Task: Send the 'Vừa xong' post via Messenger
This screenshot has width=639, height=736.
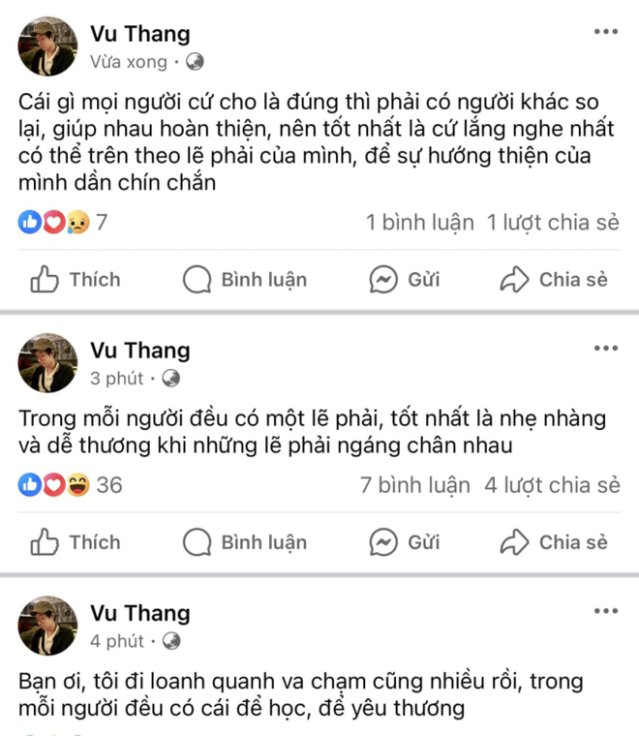Action: point(404,279)
